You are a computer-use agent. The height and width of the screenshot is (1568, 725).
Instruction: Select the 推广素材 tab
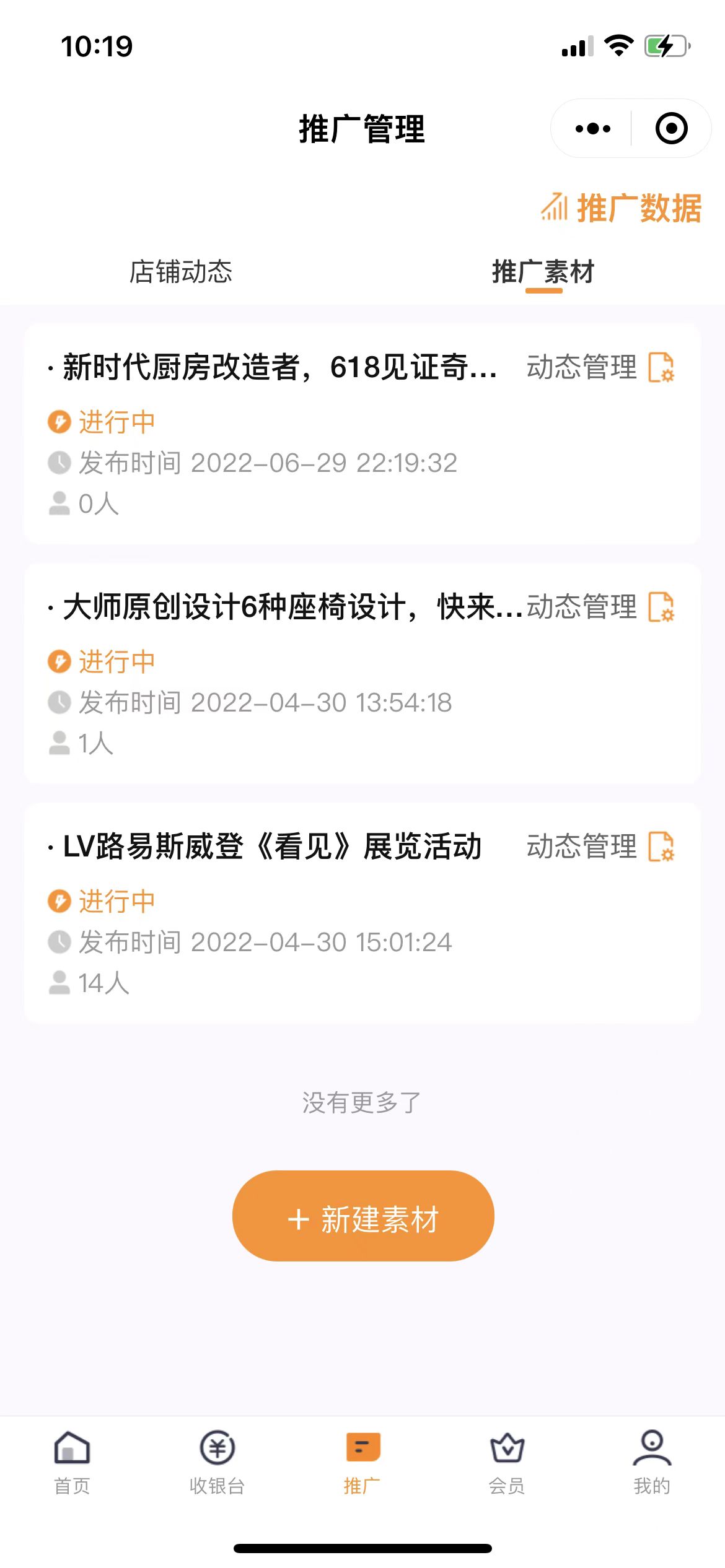[x=543, y=272]
